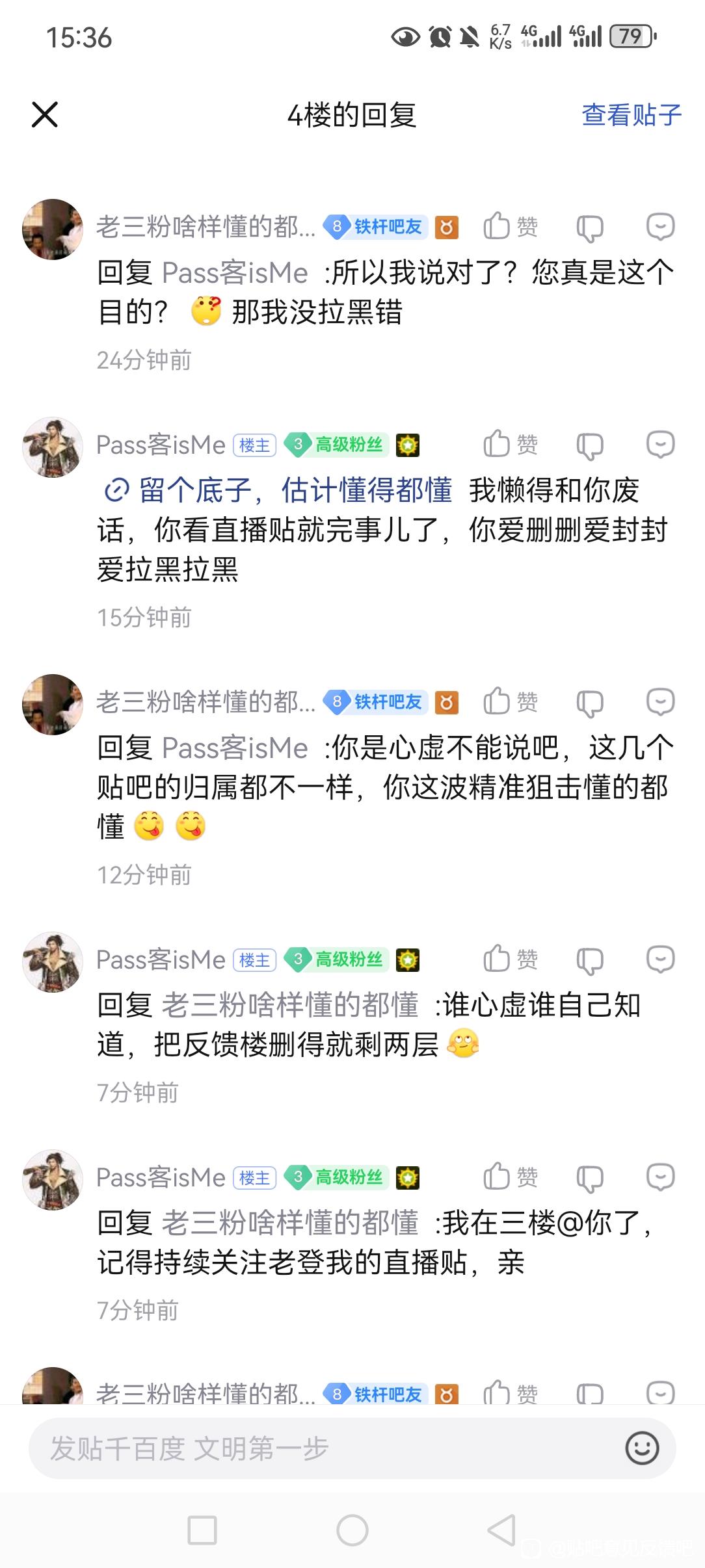The height and width of the screenshot is (1568, 705).
Task: Dislike the 12分钟前 reply
Action: [x=590, y=703]
